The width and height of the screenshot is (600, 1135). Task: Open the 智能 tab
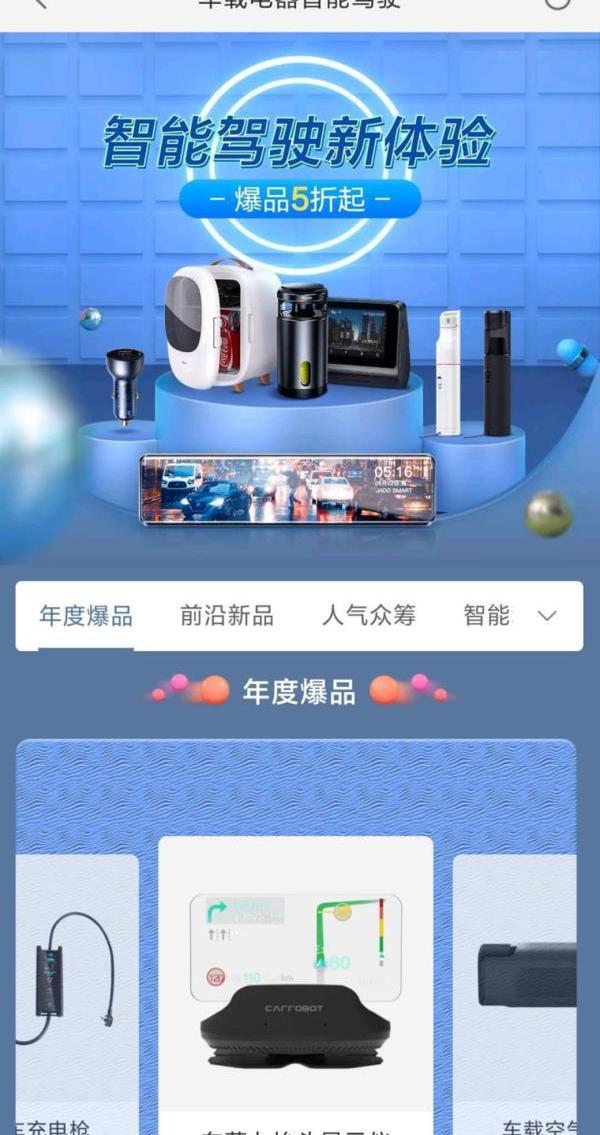[486, 616]
